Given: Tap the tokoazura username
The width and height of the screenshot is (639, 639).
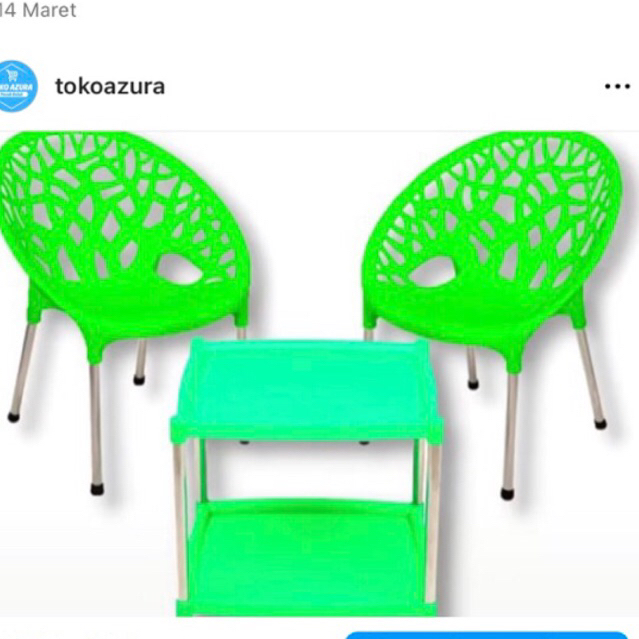Looking at the screenshot, I should click(x=109, y=86).
